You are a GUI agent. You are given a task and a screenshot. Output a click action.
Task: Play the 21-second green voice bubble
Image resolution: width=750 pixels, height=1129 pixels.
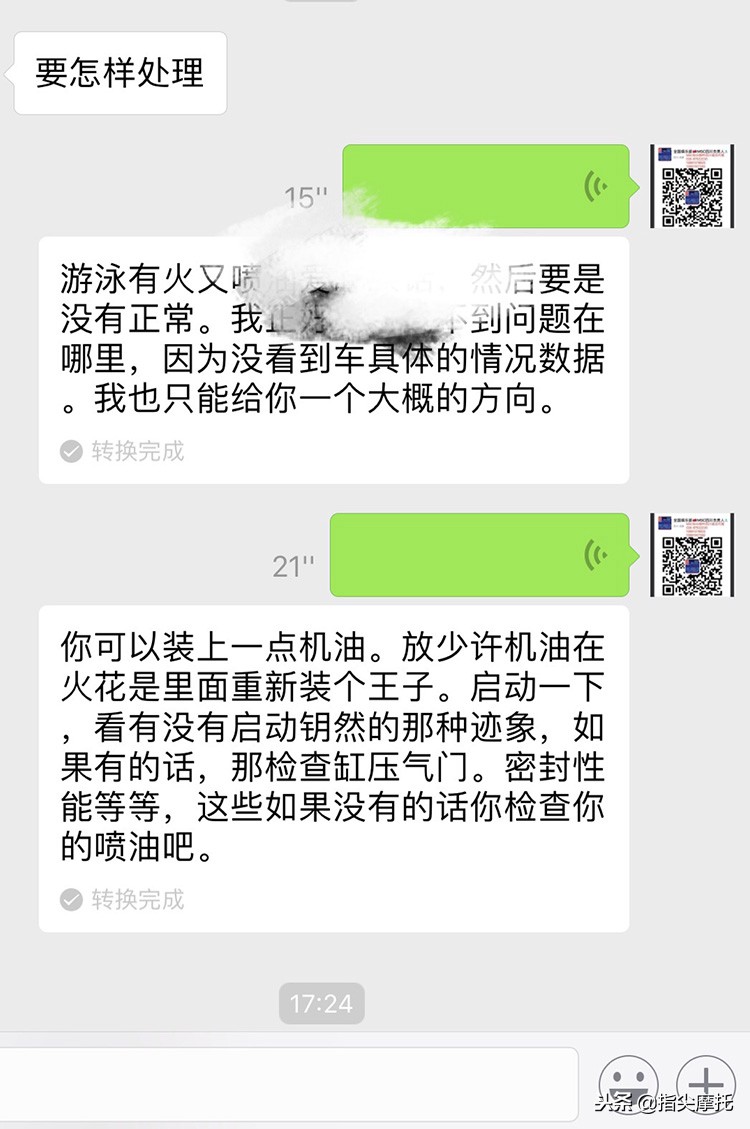pyautogui.click(x=480, y=557)
